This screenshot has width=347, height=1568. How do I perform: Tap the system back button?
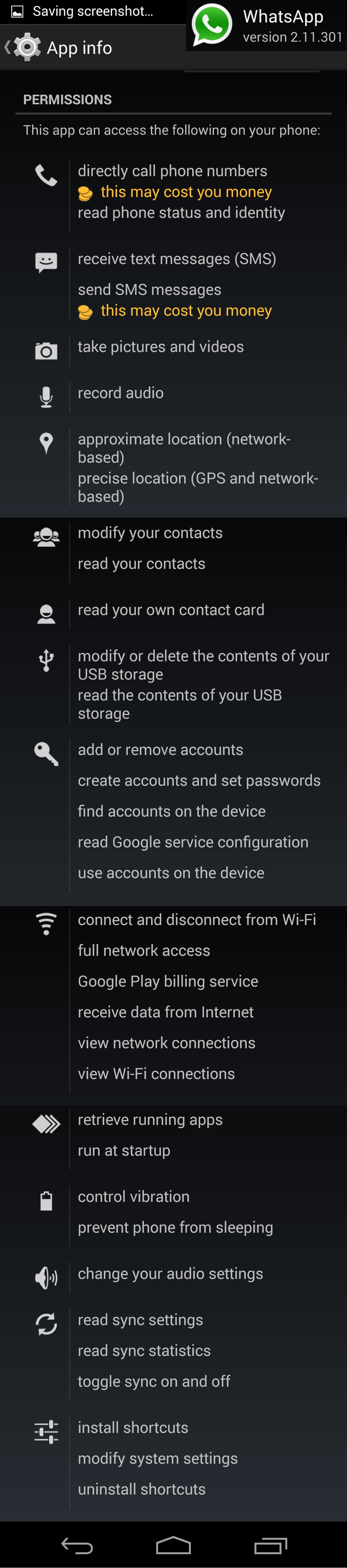pyautogui.click(x=77, y=1546)
